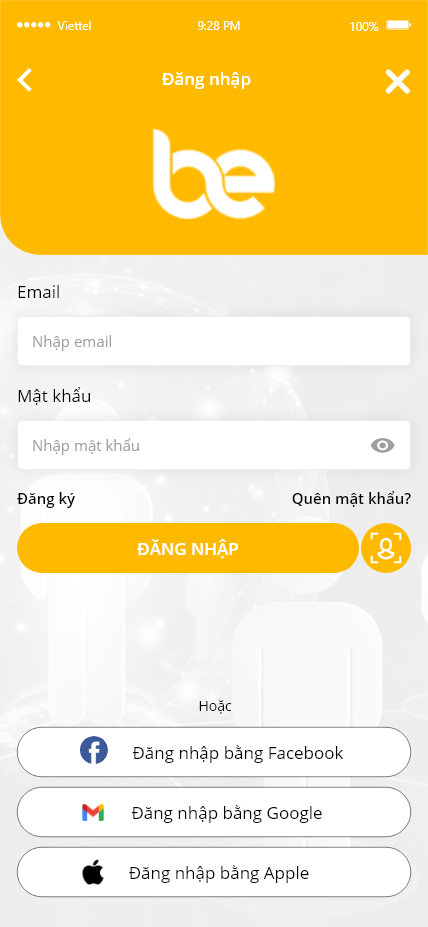Choose Đăng nhập bằng Facebook

coord(214,752)
